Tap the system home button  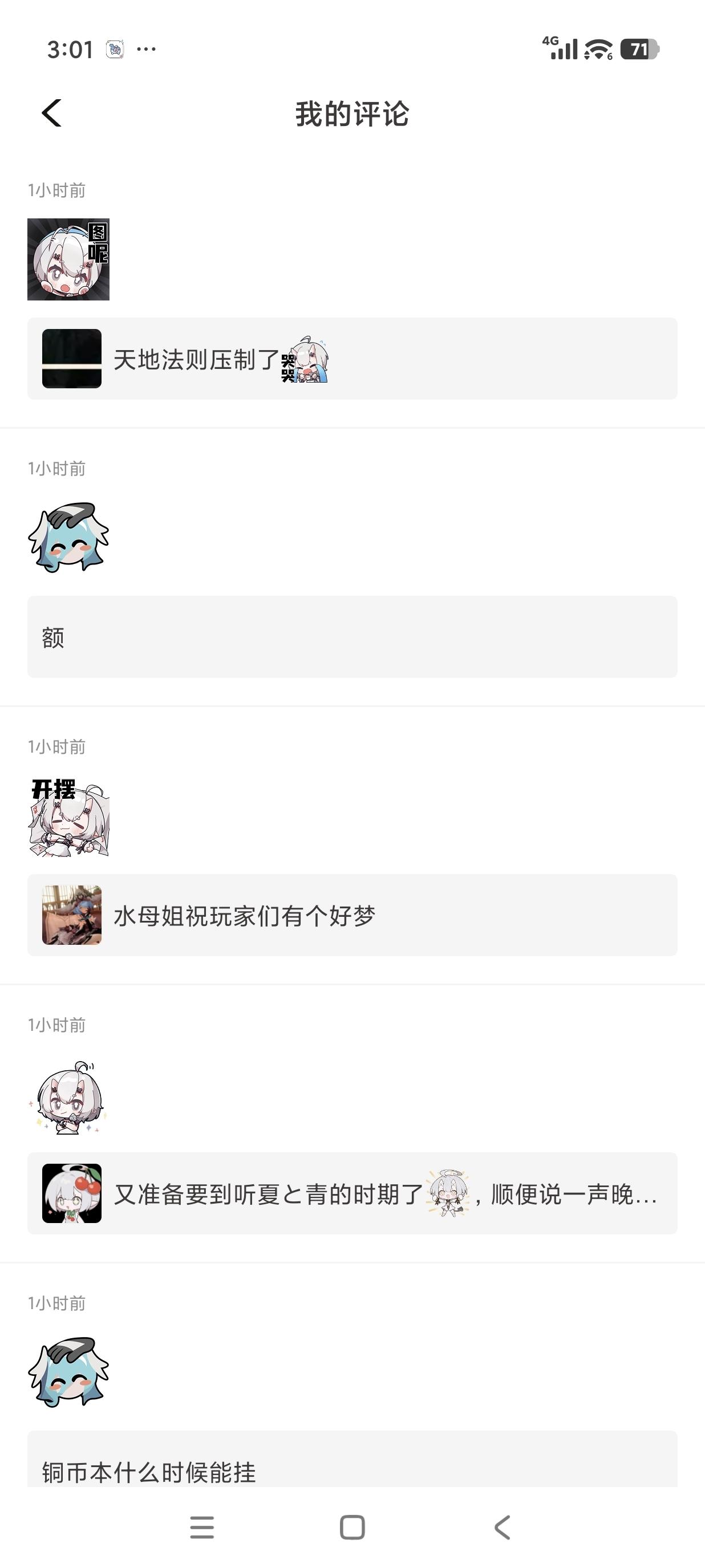point(352,1527)
